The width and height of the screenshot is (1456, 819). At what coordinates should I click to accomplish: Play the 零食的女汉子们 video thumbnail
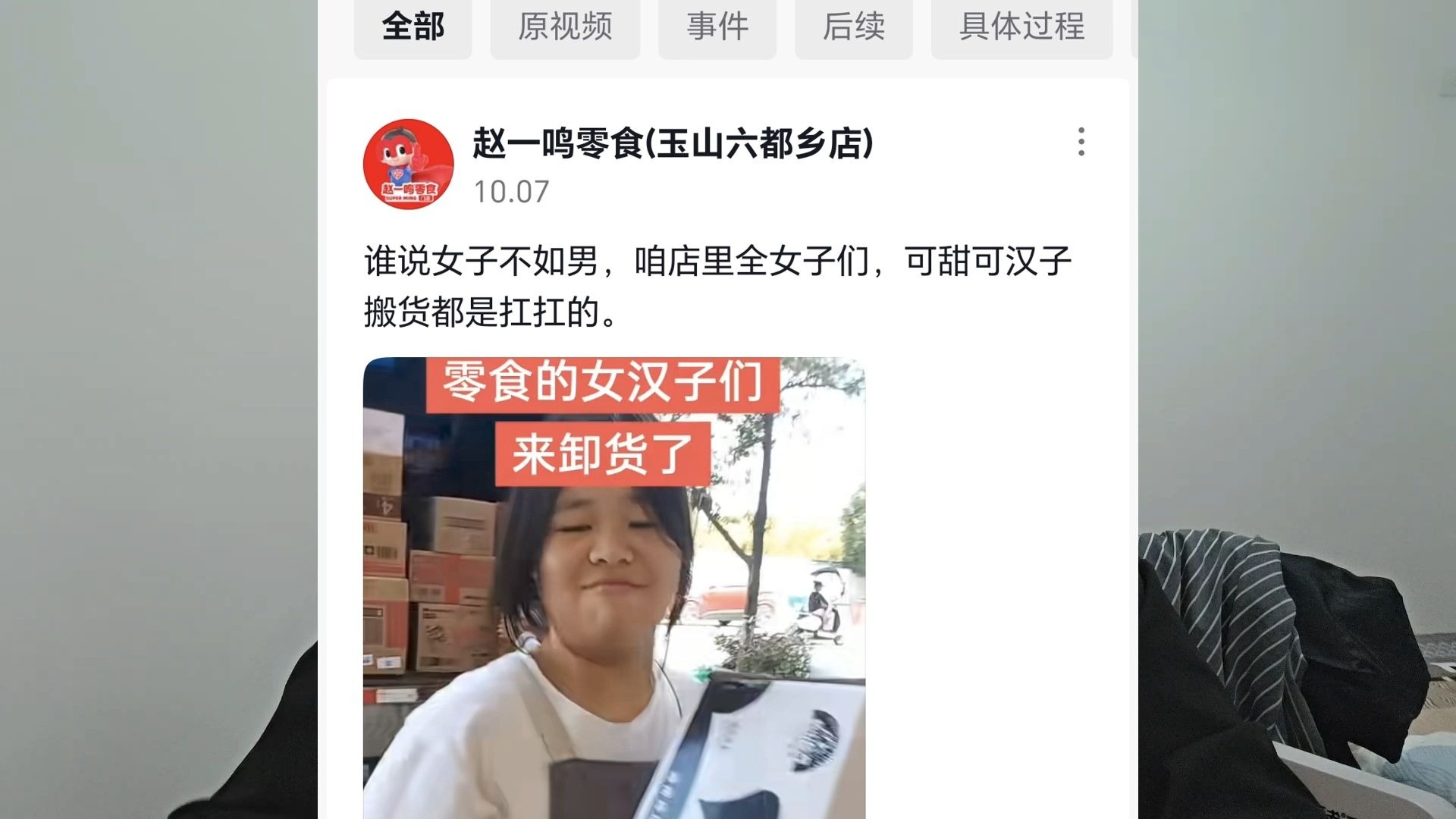click(614, 588)
